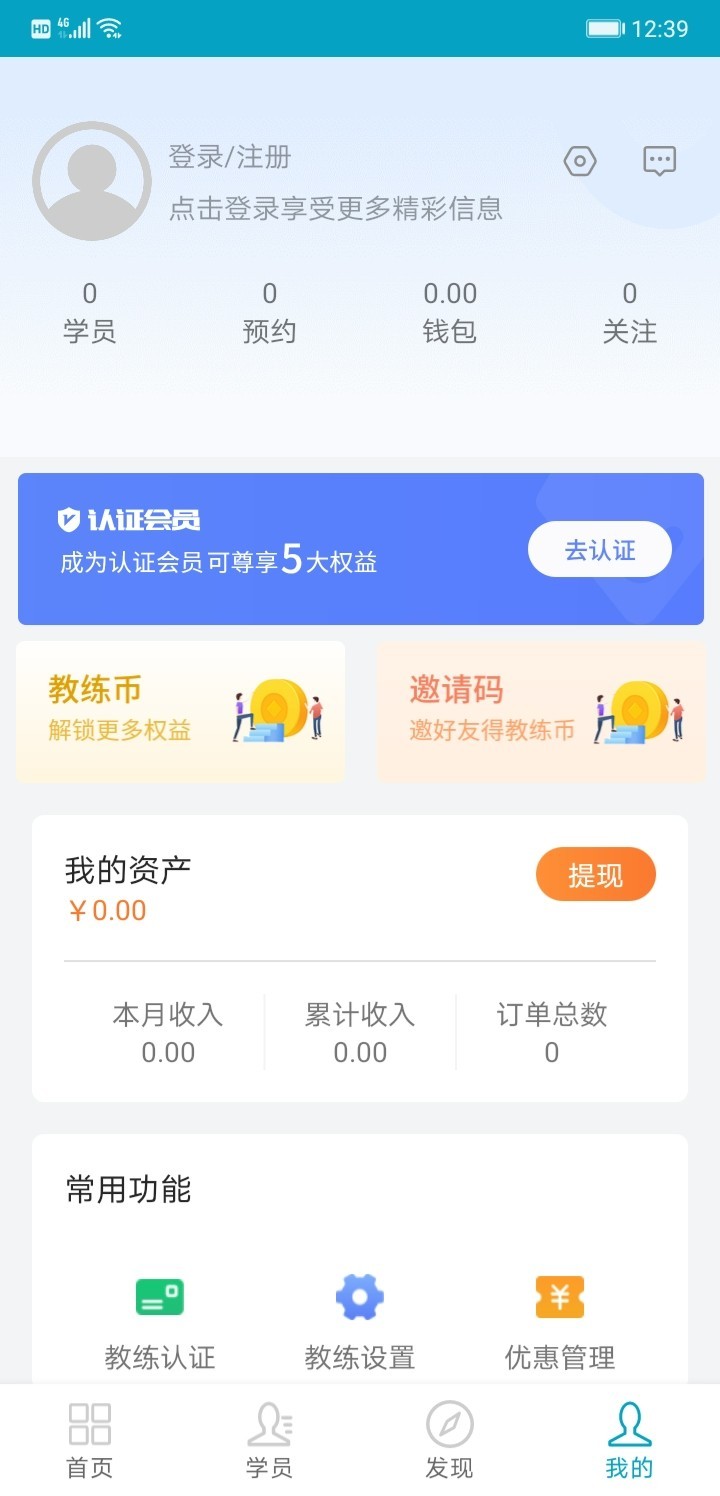Open the 邀请码 card
Screen dimensions: 720x1496
541,711
